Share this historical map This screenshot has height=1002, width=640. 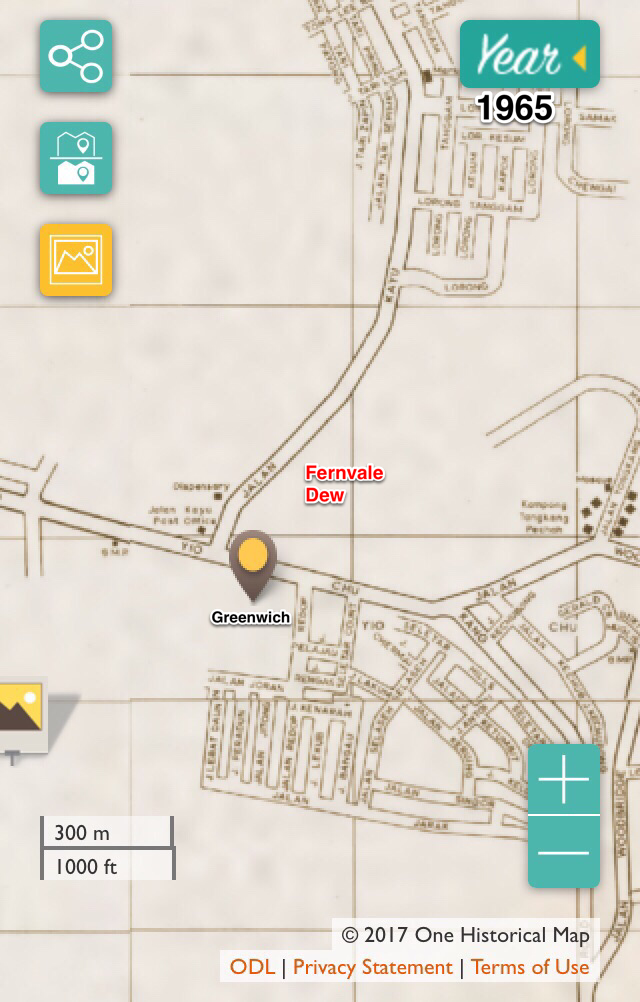tap(76, 57)
